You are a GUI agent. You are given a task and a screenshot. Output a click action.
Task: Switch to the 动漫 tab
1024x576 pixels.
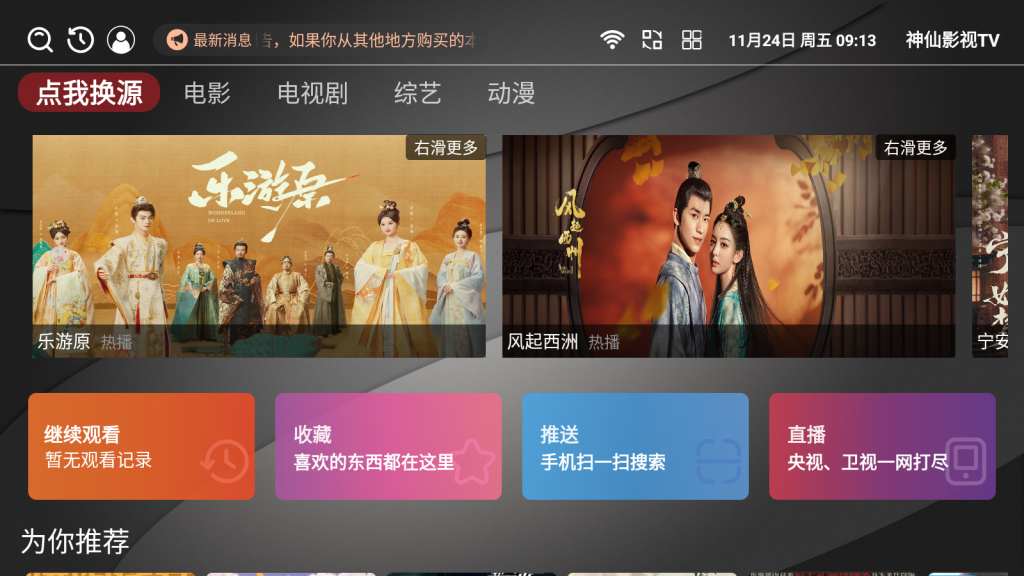[511, 93]
